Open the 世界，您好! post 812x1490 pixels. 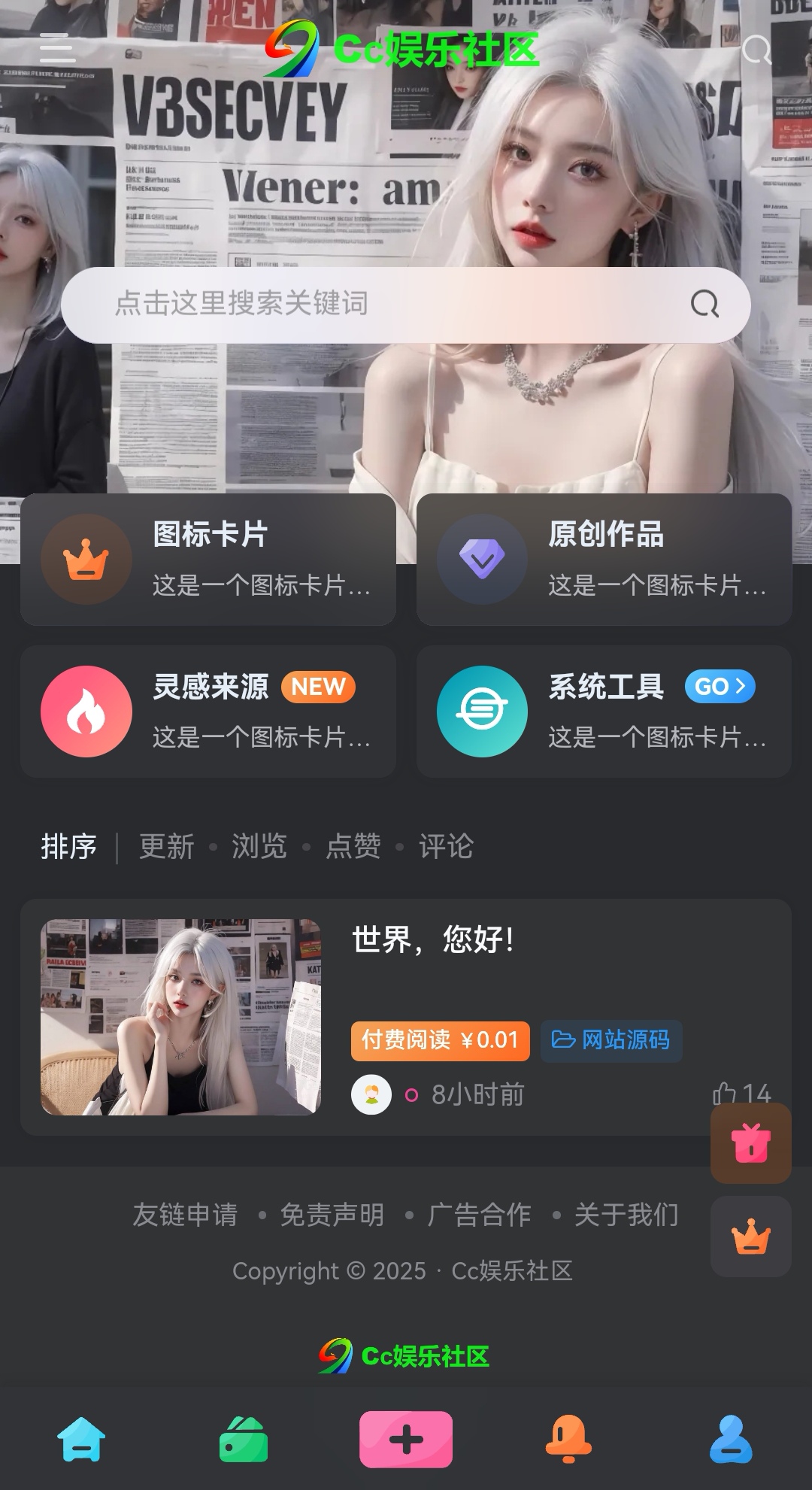click(x=433, y=940)
